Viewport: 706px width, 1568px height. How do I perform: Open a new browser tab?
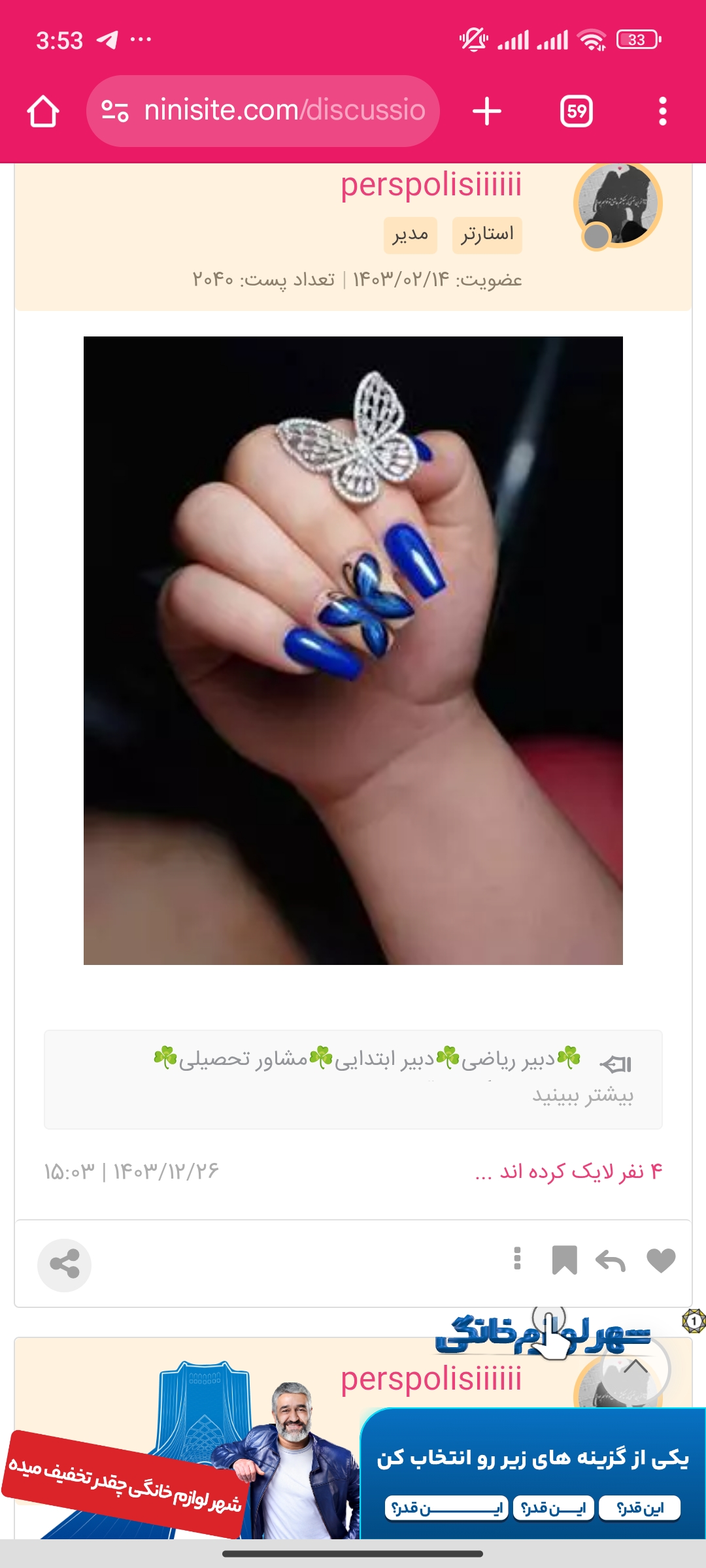(487, 111)
